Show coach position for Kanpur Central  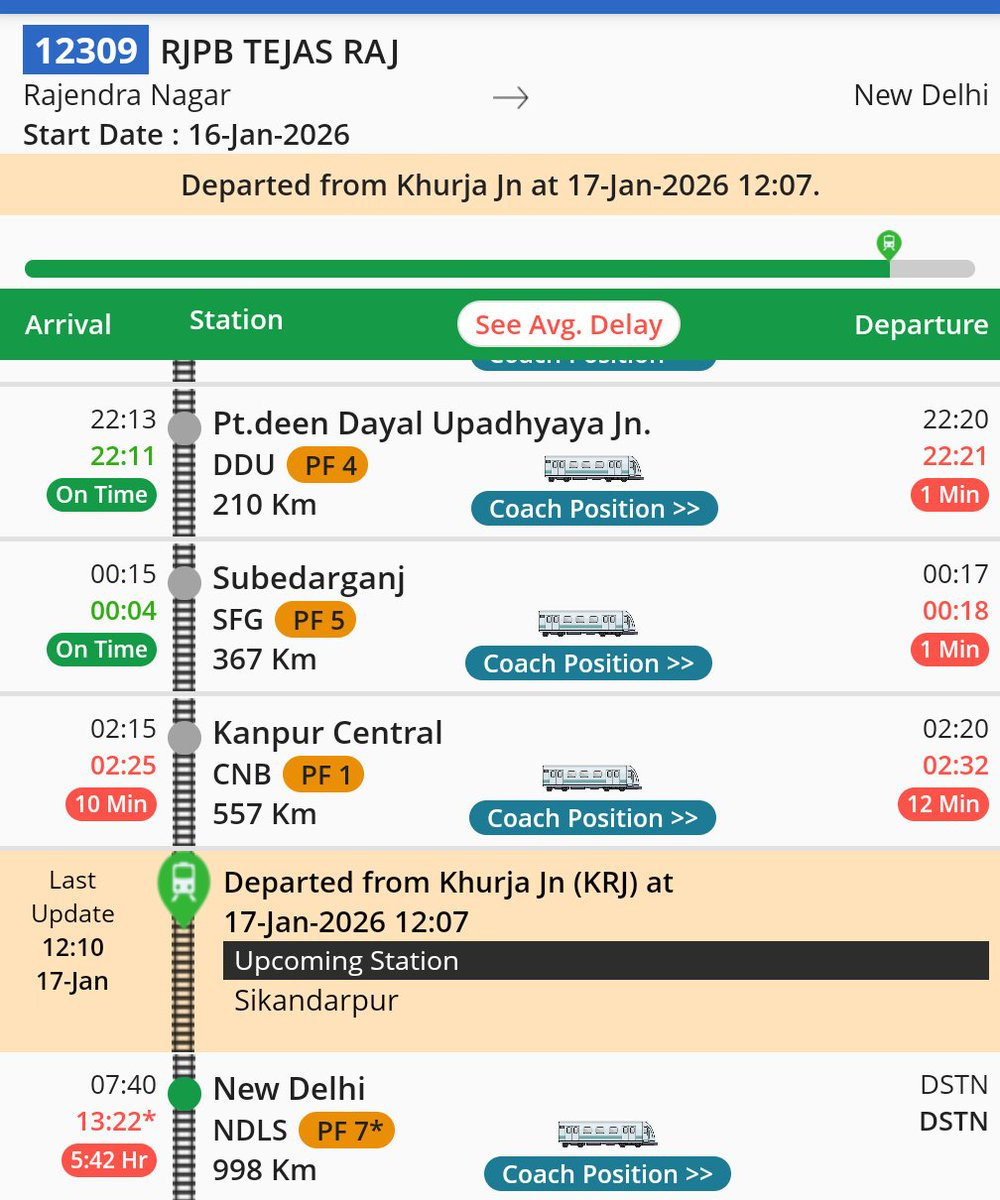[592, 818]
